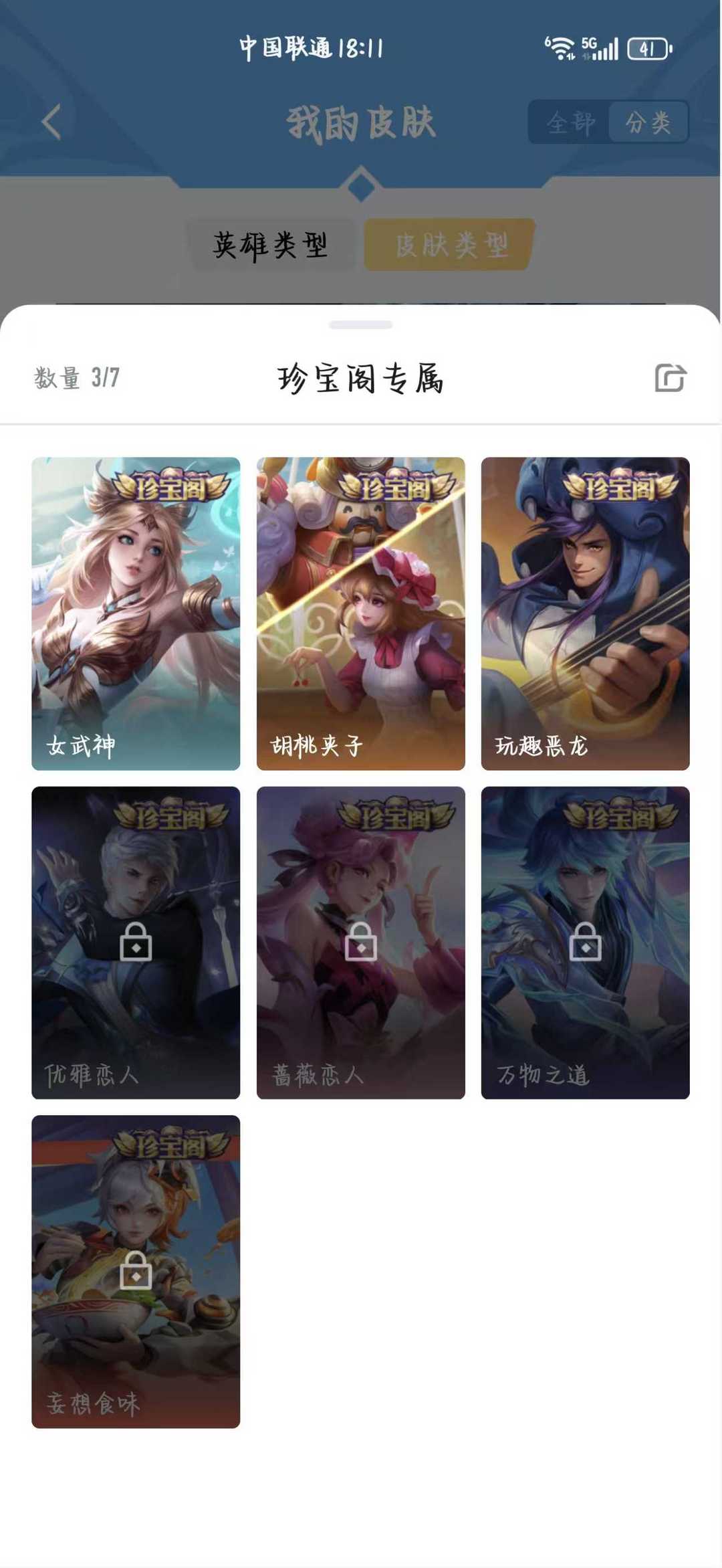722x1568 pixels.
Task: Go back using the top-left arrow
Action: pos(51,122)
